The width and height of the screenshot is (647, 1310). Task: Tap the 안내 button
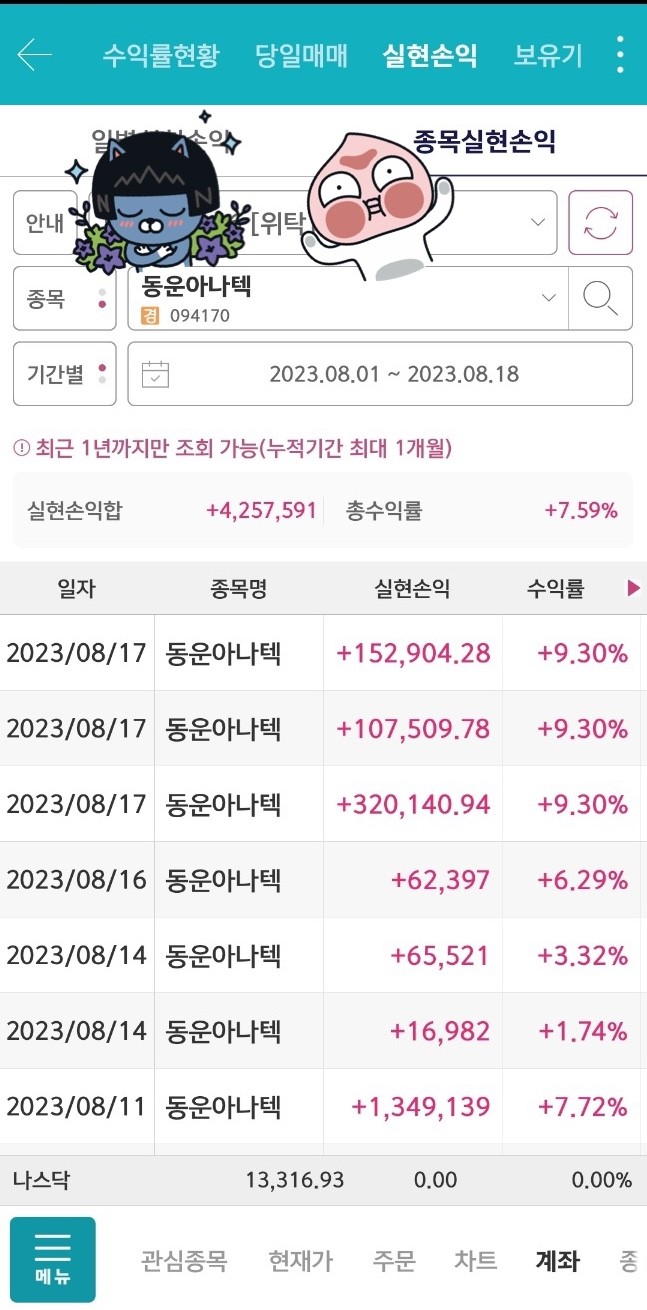[45, 223]
